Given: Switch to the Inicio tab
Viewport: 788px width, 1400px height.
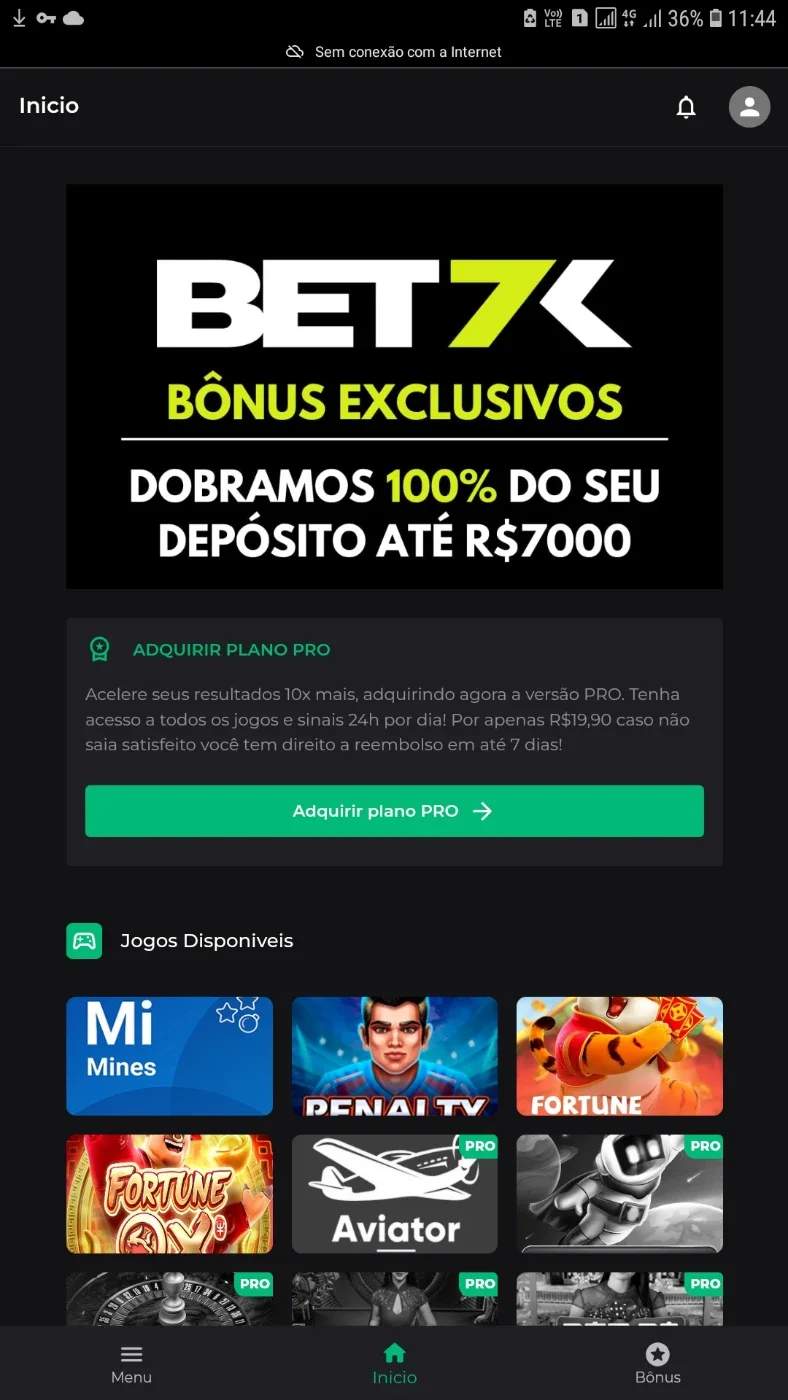Looking at the screenshot, I should [x=394, y=1364].
